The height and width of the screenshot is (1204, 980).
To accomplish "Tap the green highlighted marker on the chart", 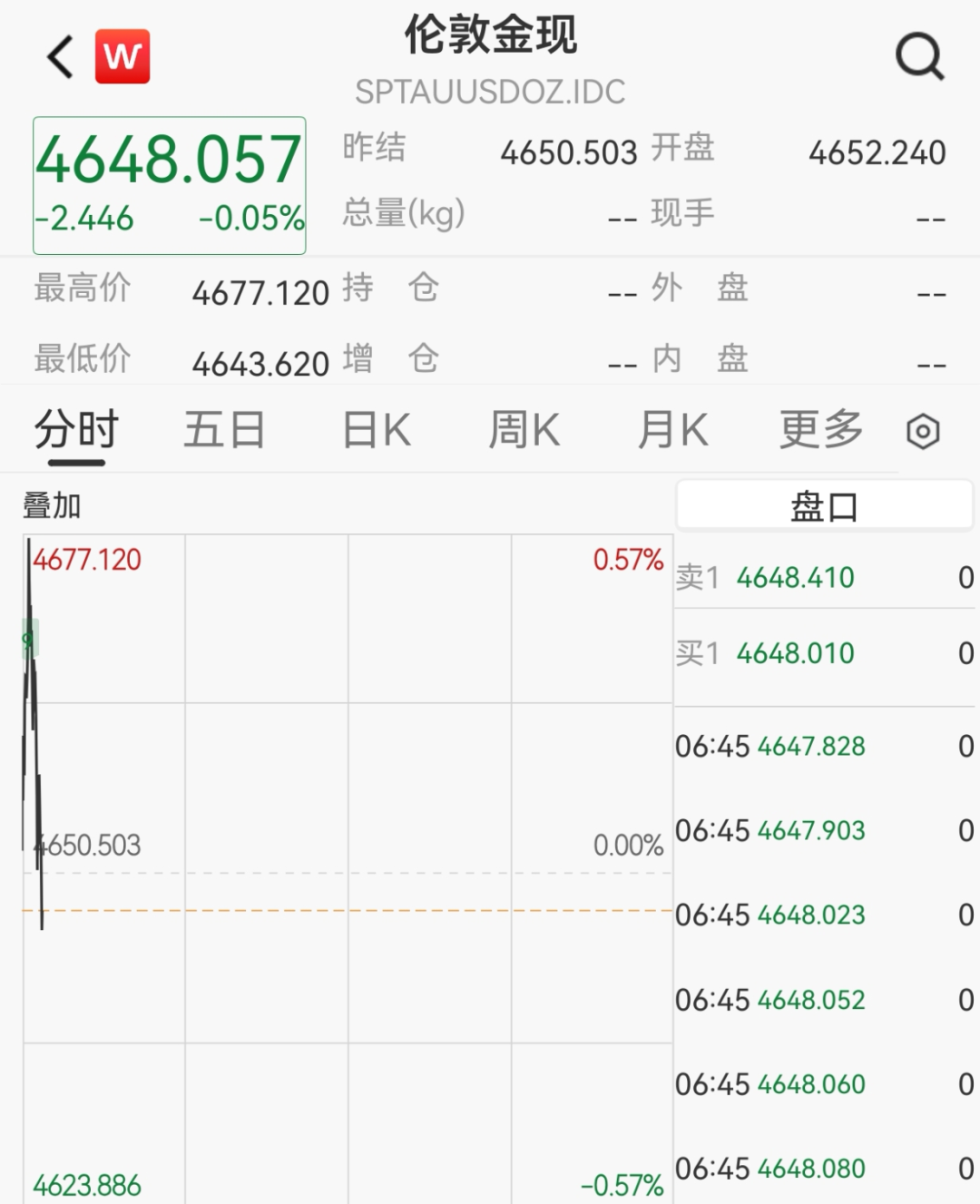I will click(29, 639).
